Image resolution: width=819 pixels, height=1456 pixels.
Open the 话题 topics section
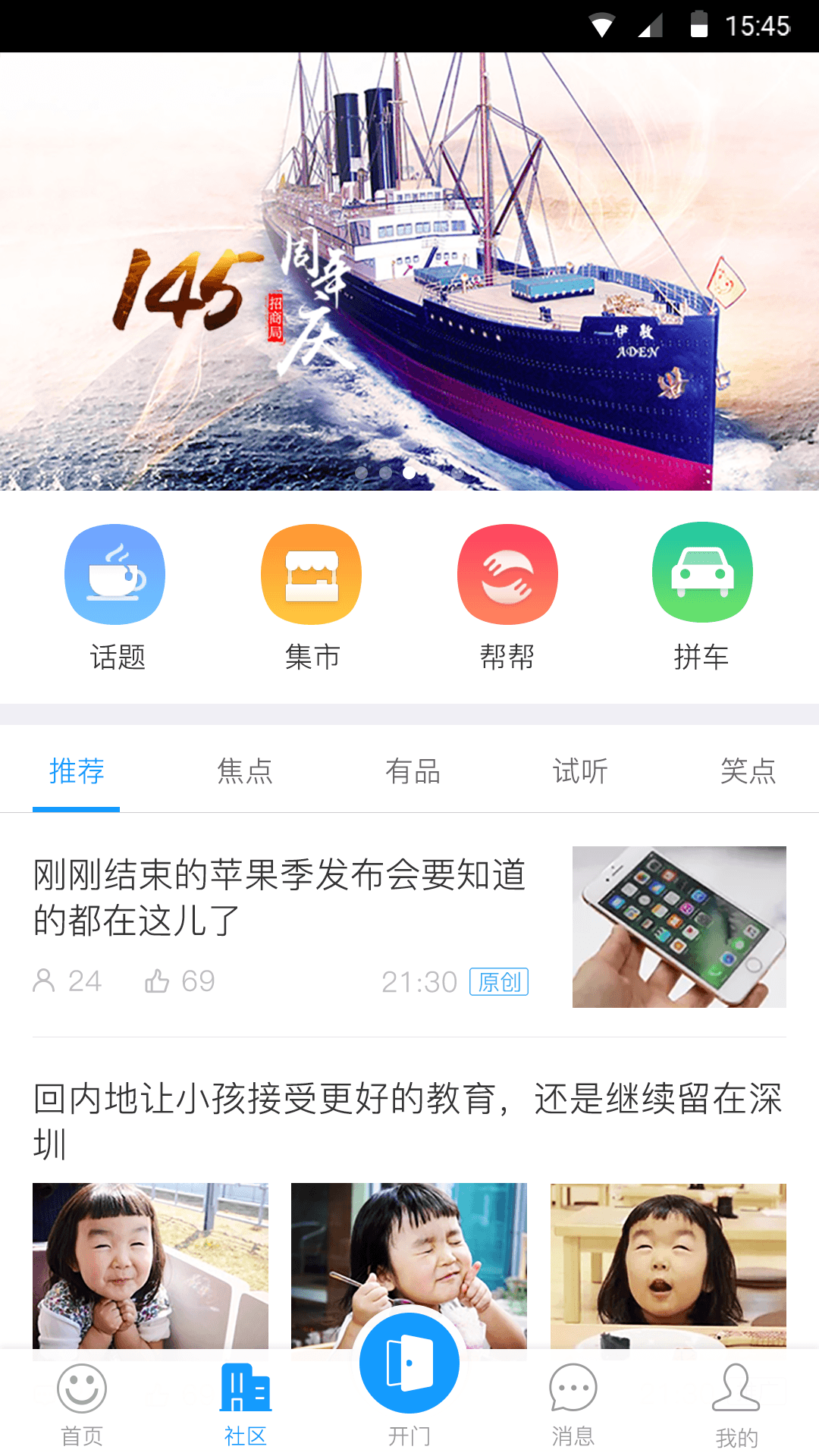pos(115,597)
